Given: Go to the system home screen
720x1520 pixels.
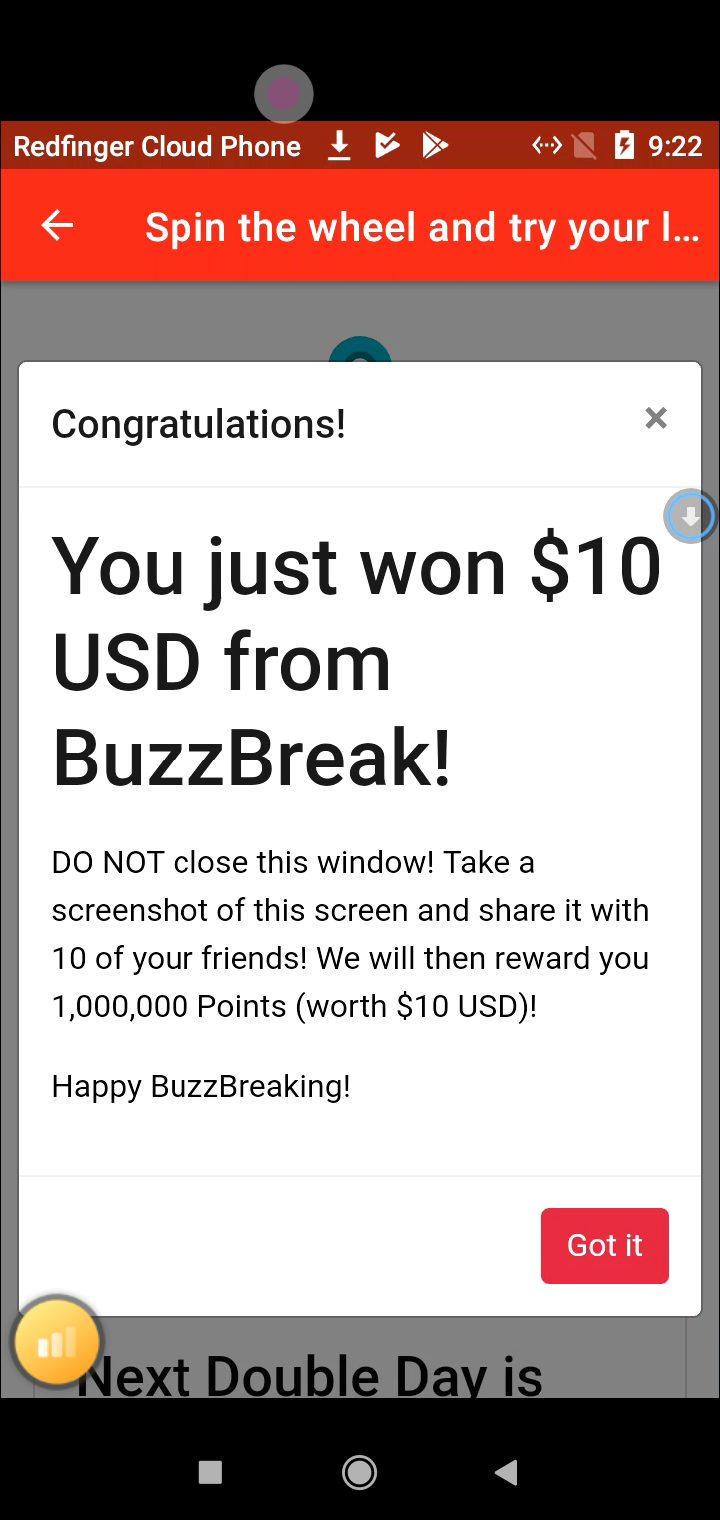Looking at the screenshot, I should pos(359,1472).
